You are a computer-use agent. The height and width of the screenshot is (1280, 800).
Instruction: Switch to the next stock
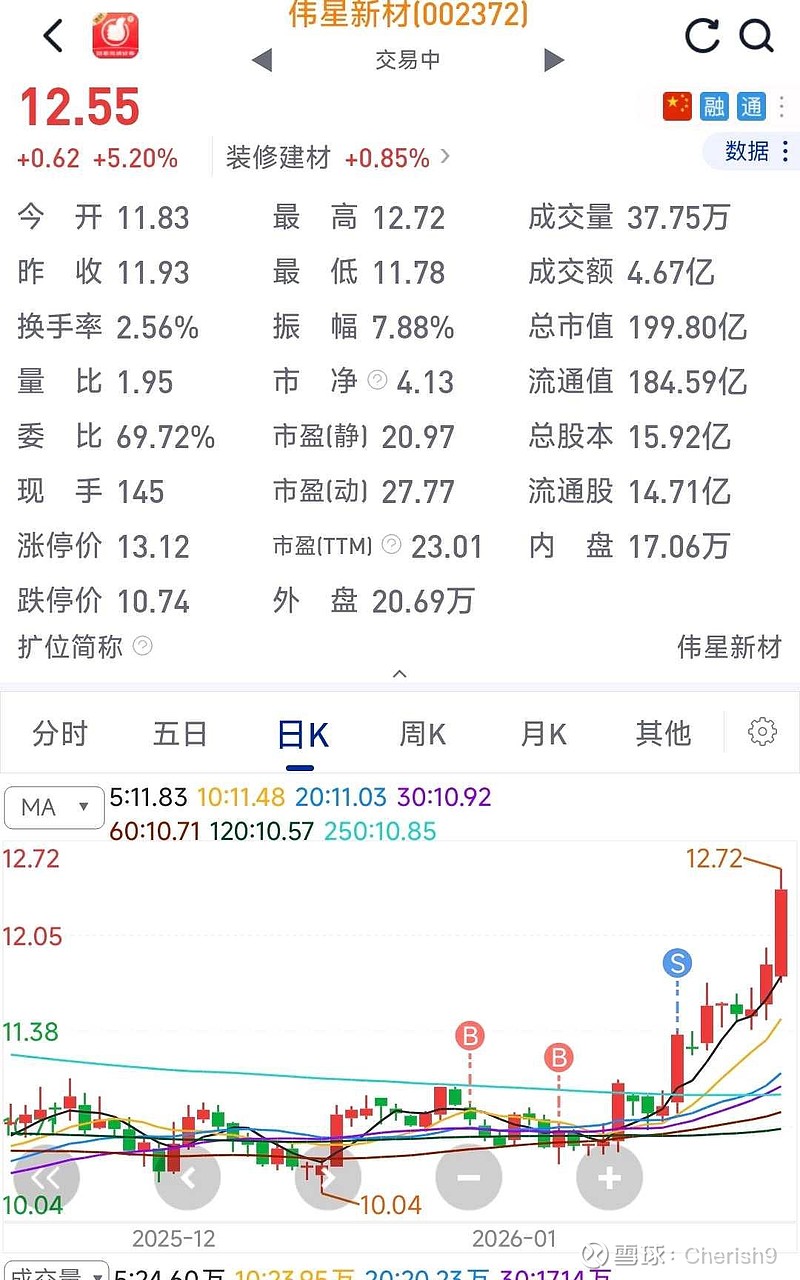(x=554, y=61)
